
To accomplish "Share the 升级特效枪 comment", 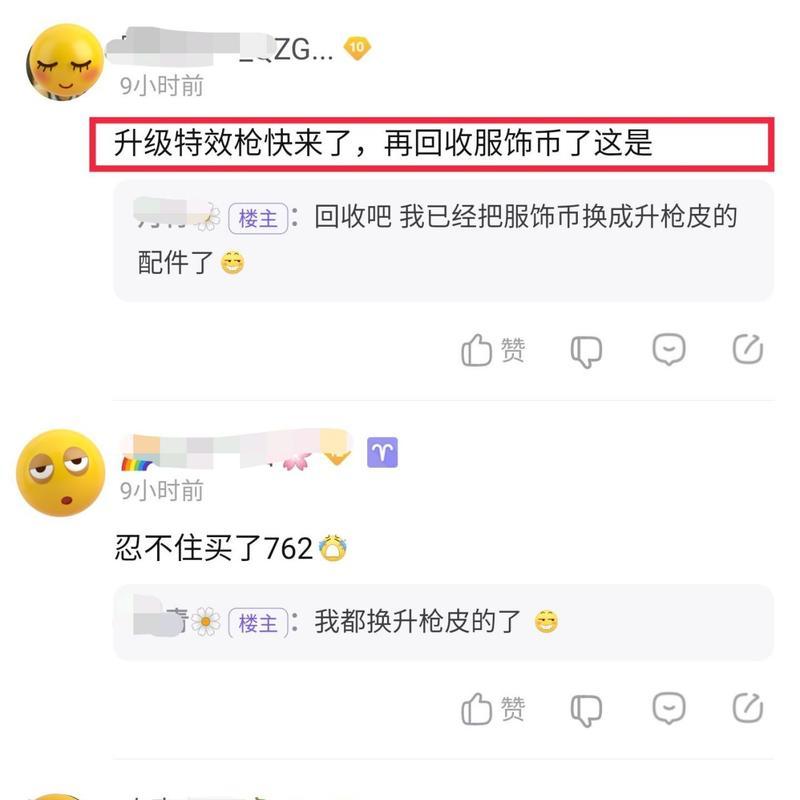I will [747, 349].
